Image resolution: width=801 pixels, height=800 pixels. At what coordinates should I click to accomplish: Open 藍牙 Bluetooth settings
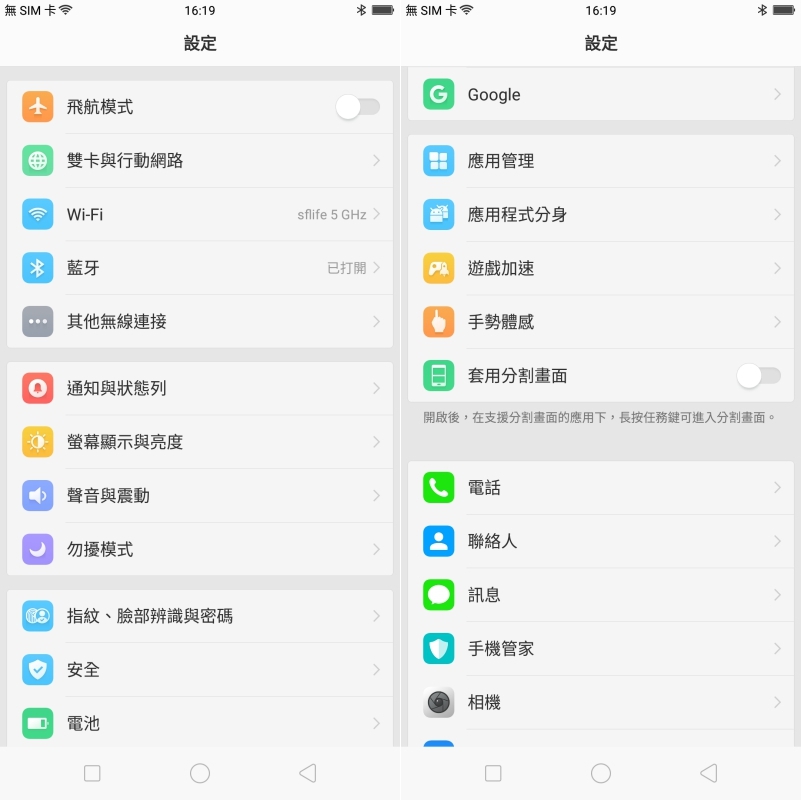200,268
